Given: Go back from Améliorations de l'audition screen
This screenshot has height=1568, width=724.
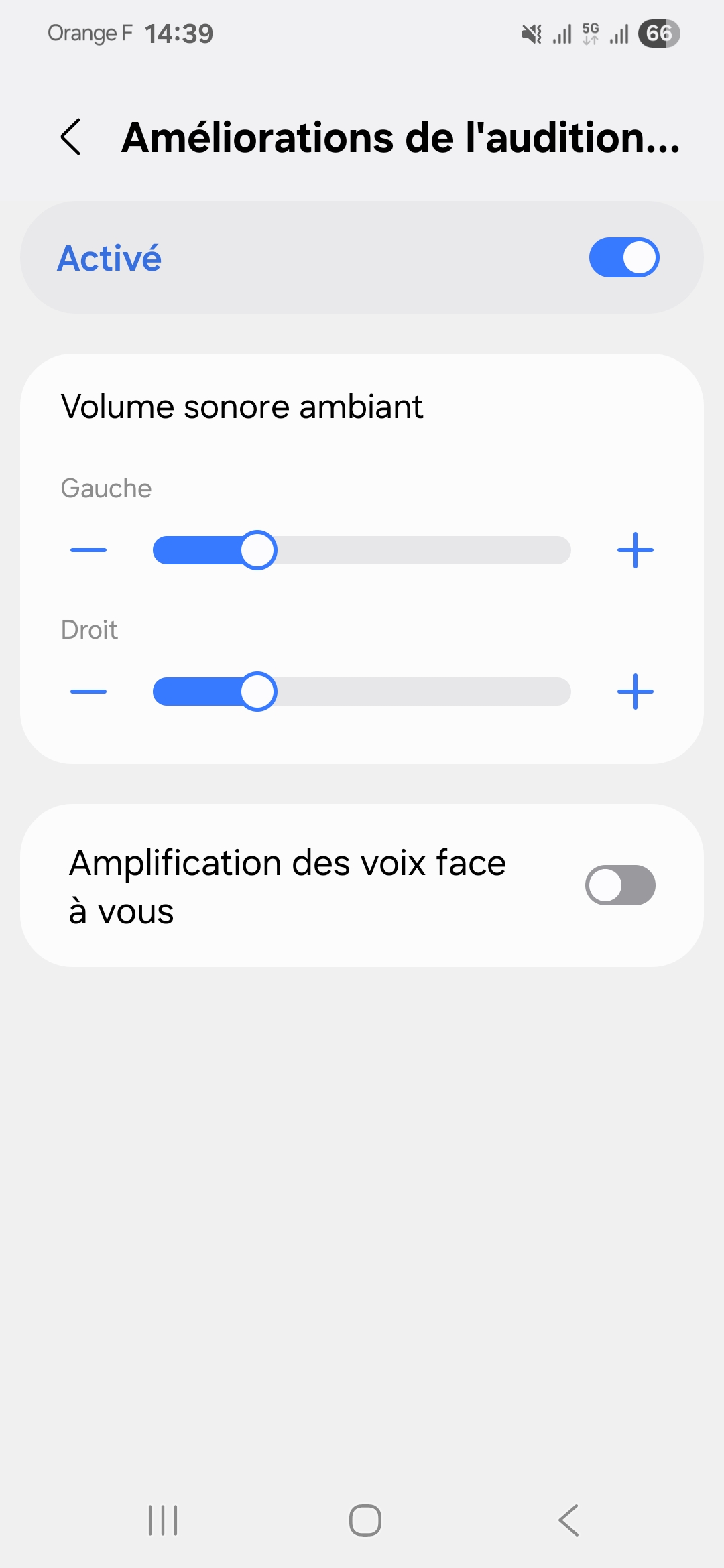Looking at the screenshot, I should (71, 137).
